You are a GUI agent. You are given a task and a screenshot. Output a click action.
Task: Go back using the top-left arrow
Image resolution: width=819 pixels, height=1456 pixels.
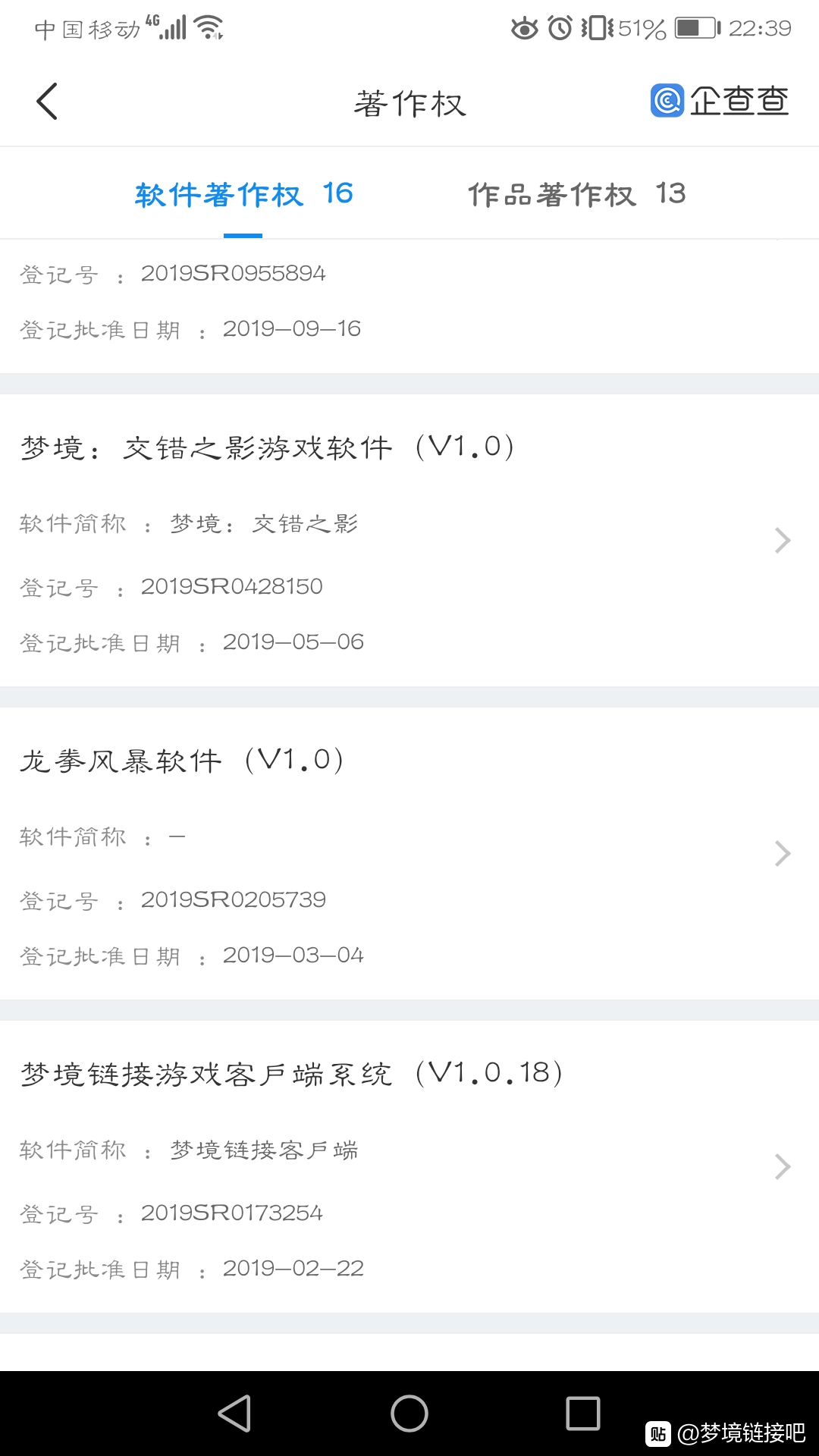pos(47,102)
